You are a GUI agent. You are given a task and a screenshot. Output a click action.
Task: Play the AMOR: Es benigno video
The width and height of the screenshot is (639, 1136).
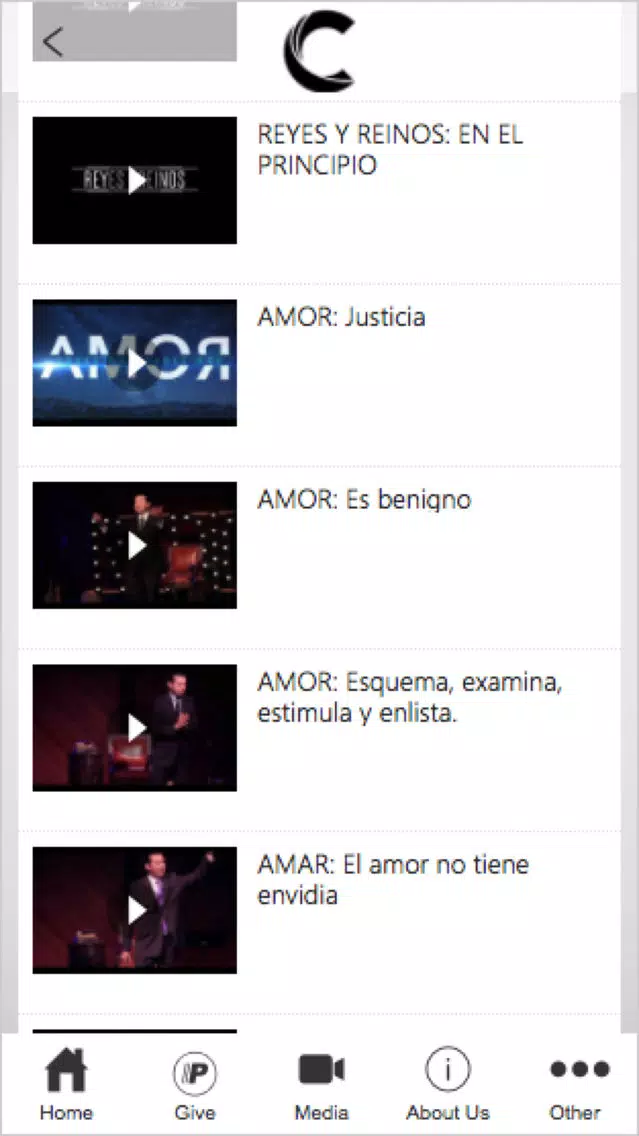[x=135, y=546]
